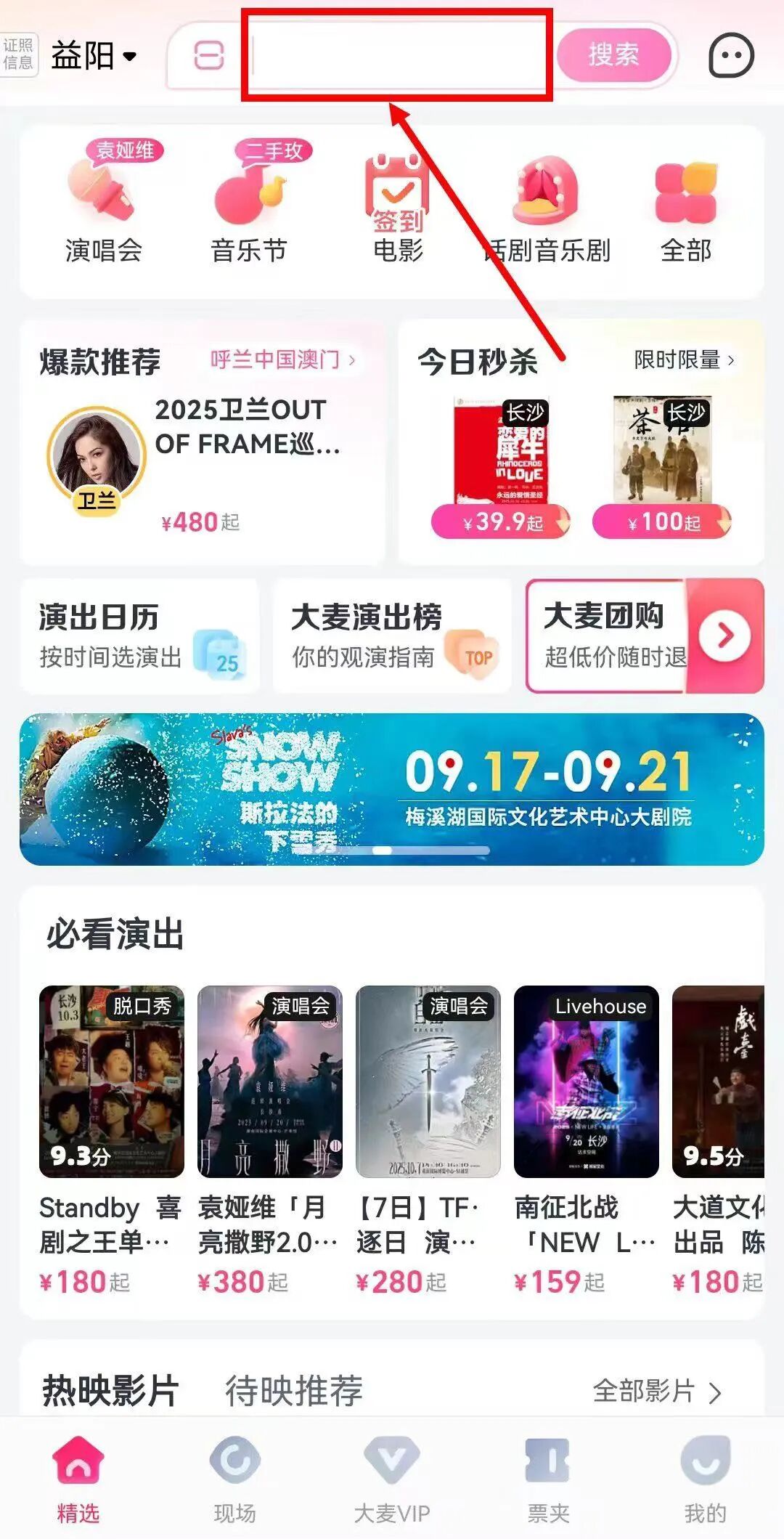784x1539 pixels.
Task: Switch to the 待映推荐 tab
Action: [x=293, y=1391]
